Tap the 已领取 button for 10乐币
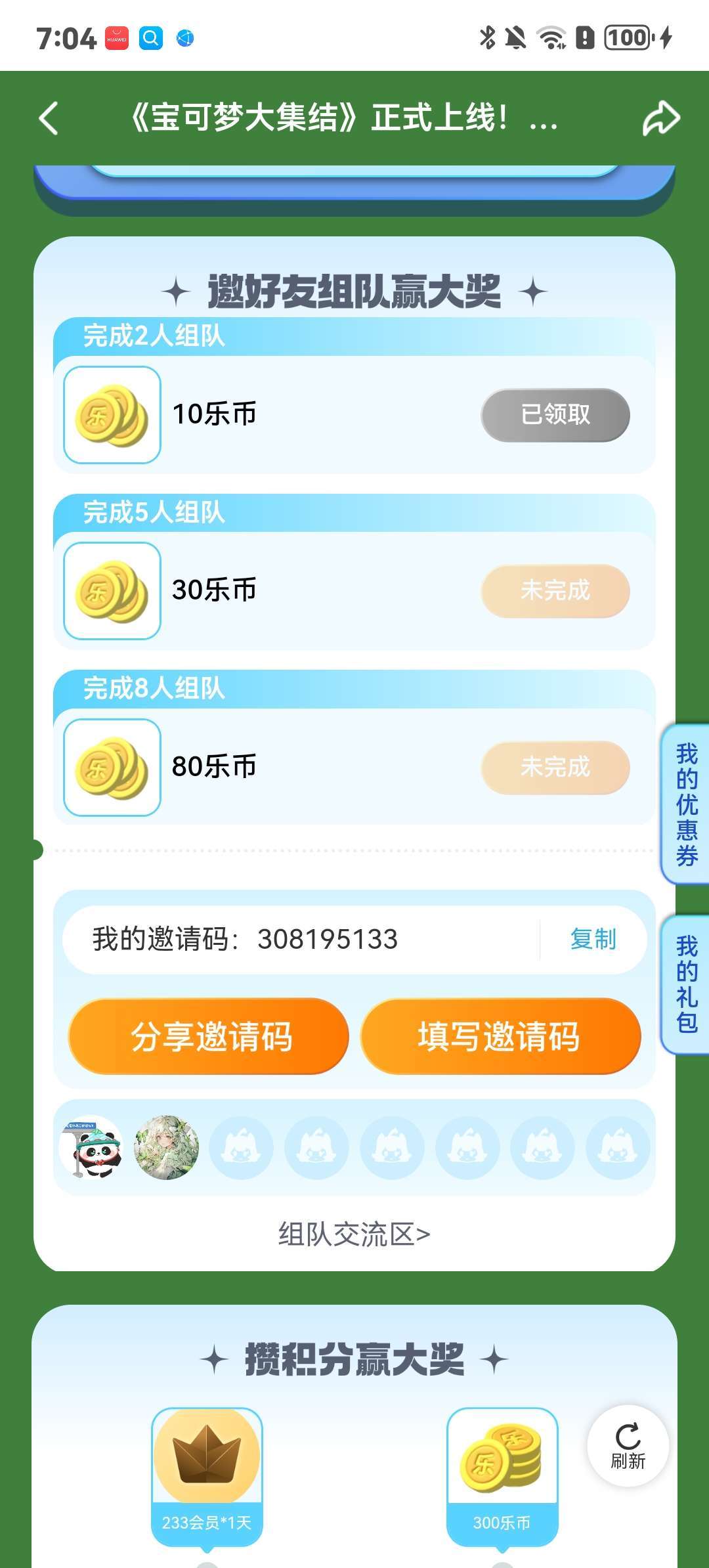This screenshot has width=709, height=1568. (x=555, y=415)
